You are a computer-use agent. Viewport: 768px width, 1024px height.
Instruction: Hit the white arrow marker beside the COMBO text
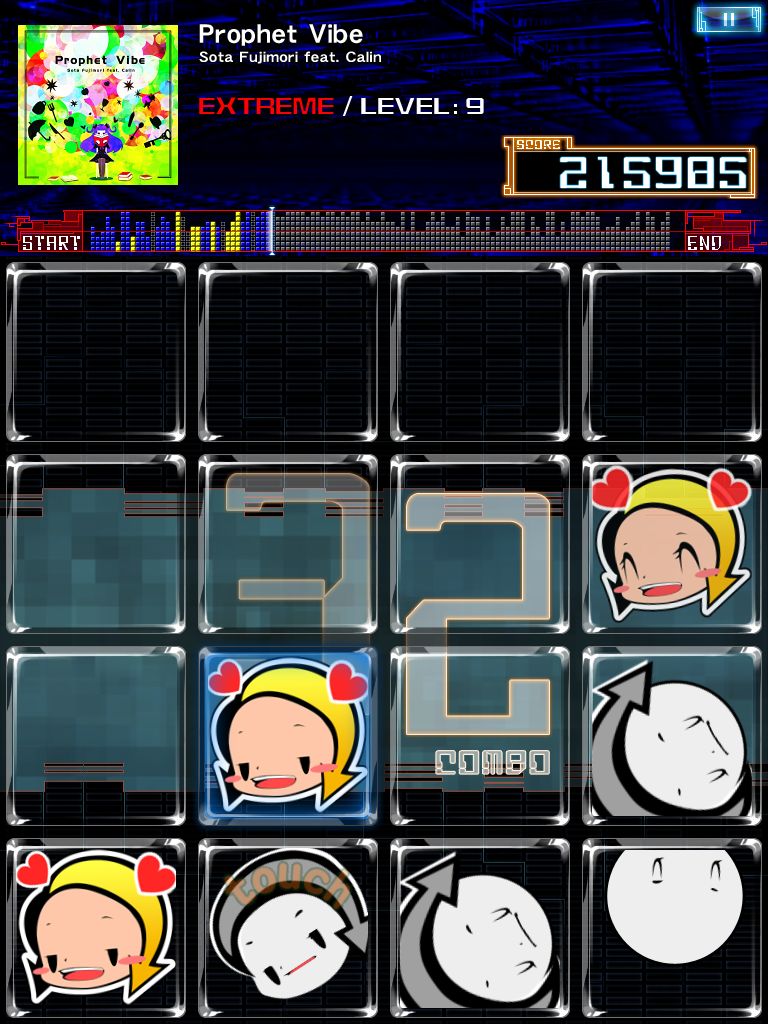pyautogui.click(x=672, y=735)
